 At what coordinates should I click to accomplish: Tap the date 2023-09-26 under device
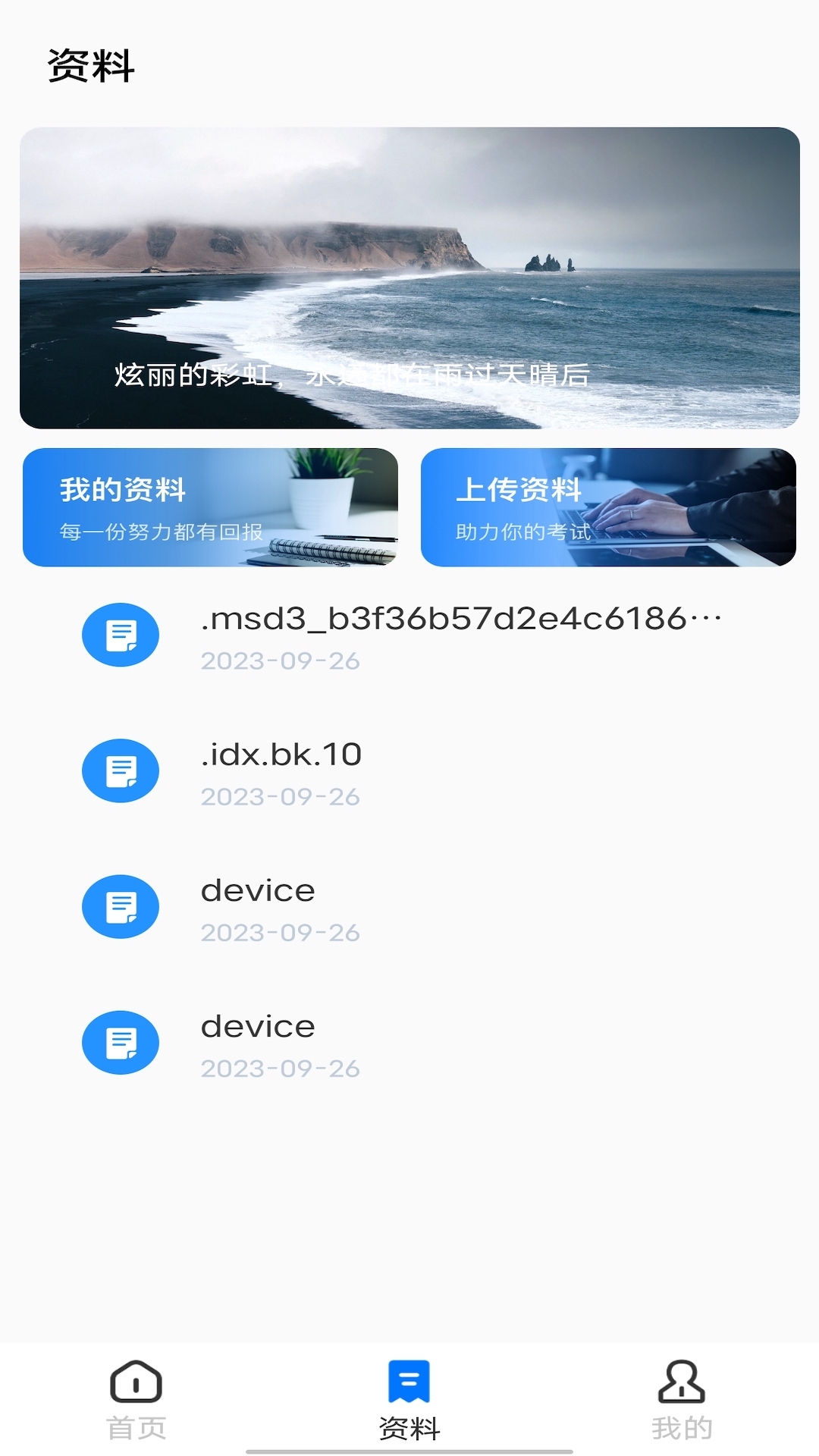coord(281,932)
